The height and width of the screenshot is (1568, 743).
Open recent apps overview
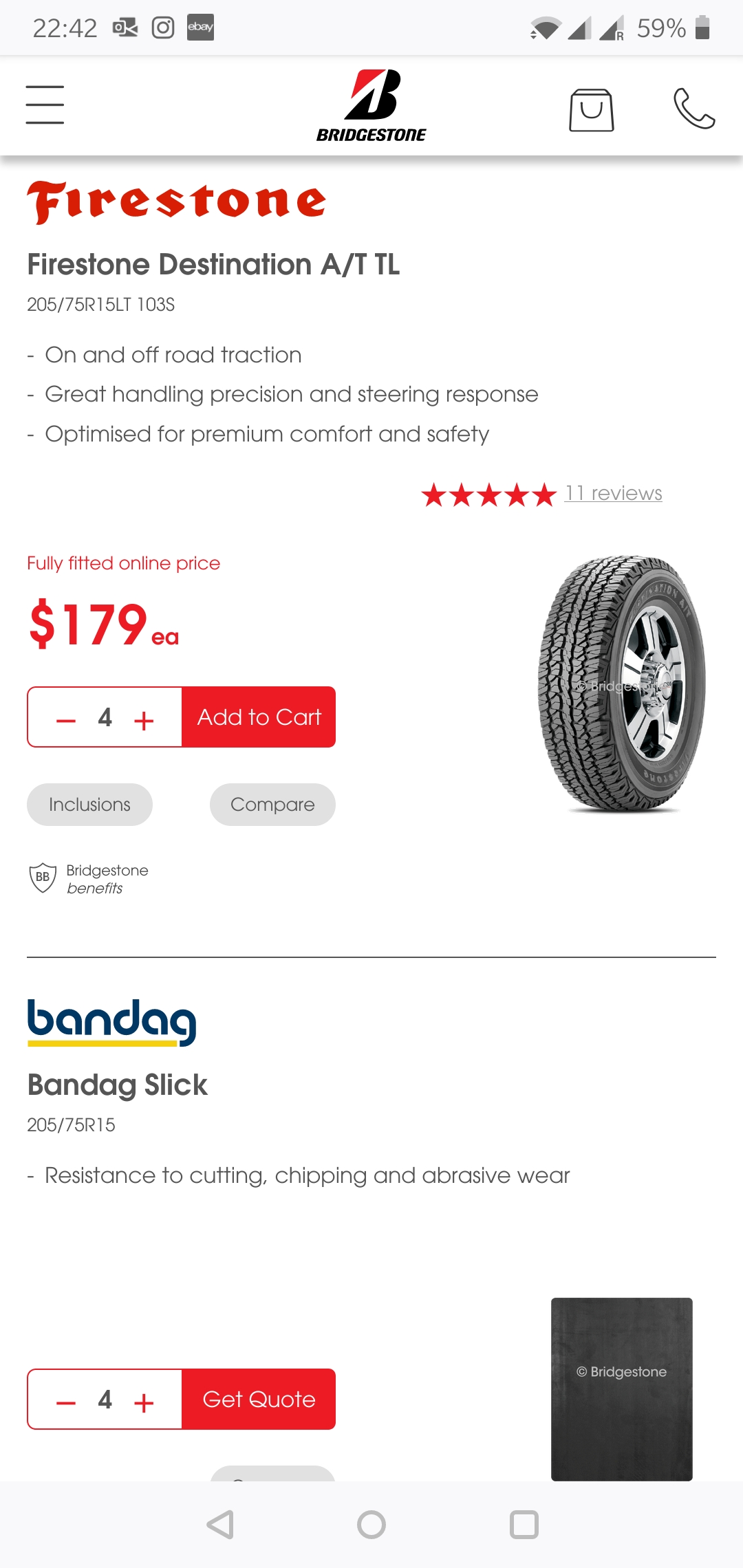(x=524, y=1525)
